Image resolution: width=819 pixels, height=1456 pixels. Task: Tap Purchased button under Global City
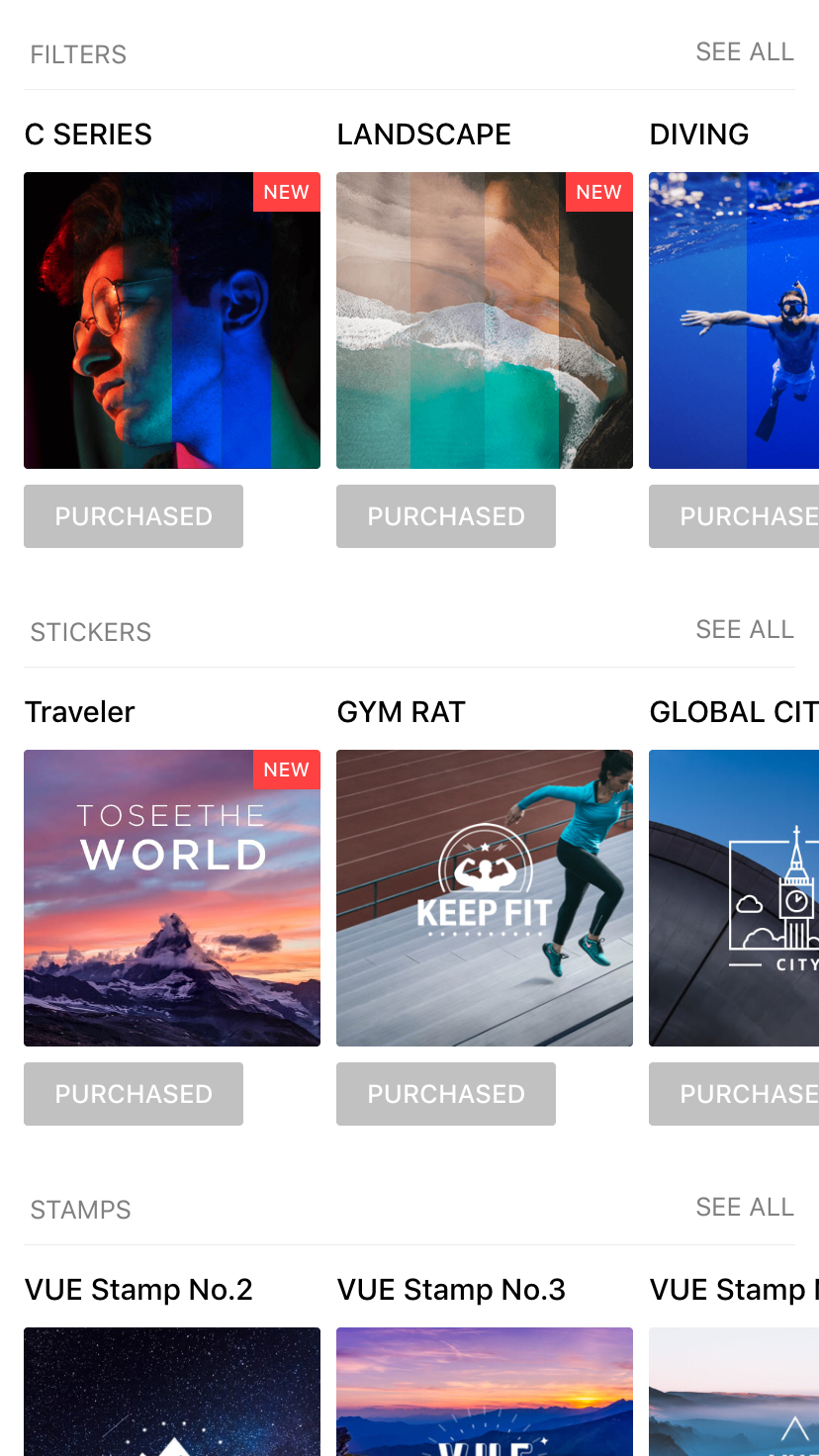734,1094
